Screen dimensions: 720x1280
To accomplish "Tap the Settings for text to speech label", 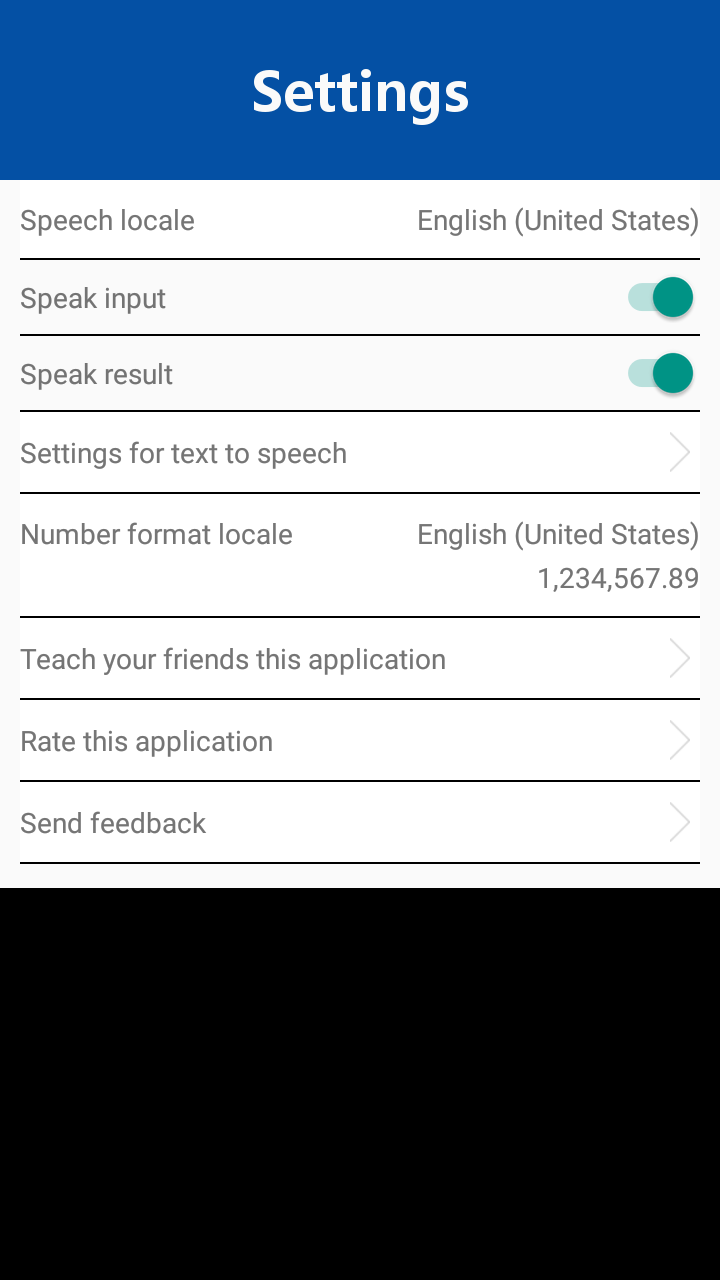I will click(x=183, y=452).
